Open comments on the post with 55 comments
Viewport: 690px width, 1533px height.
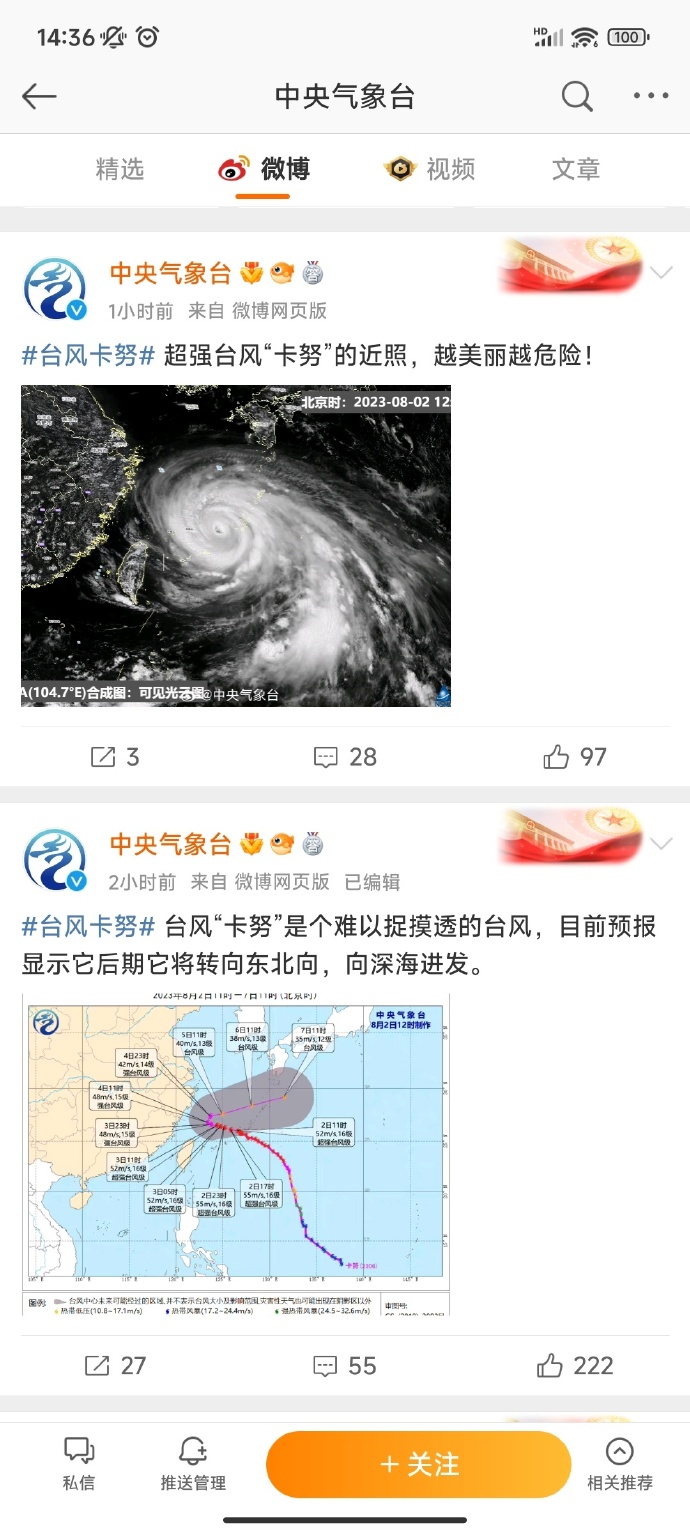pos(345,1365)
